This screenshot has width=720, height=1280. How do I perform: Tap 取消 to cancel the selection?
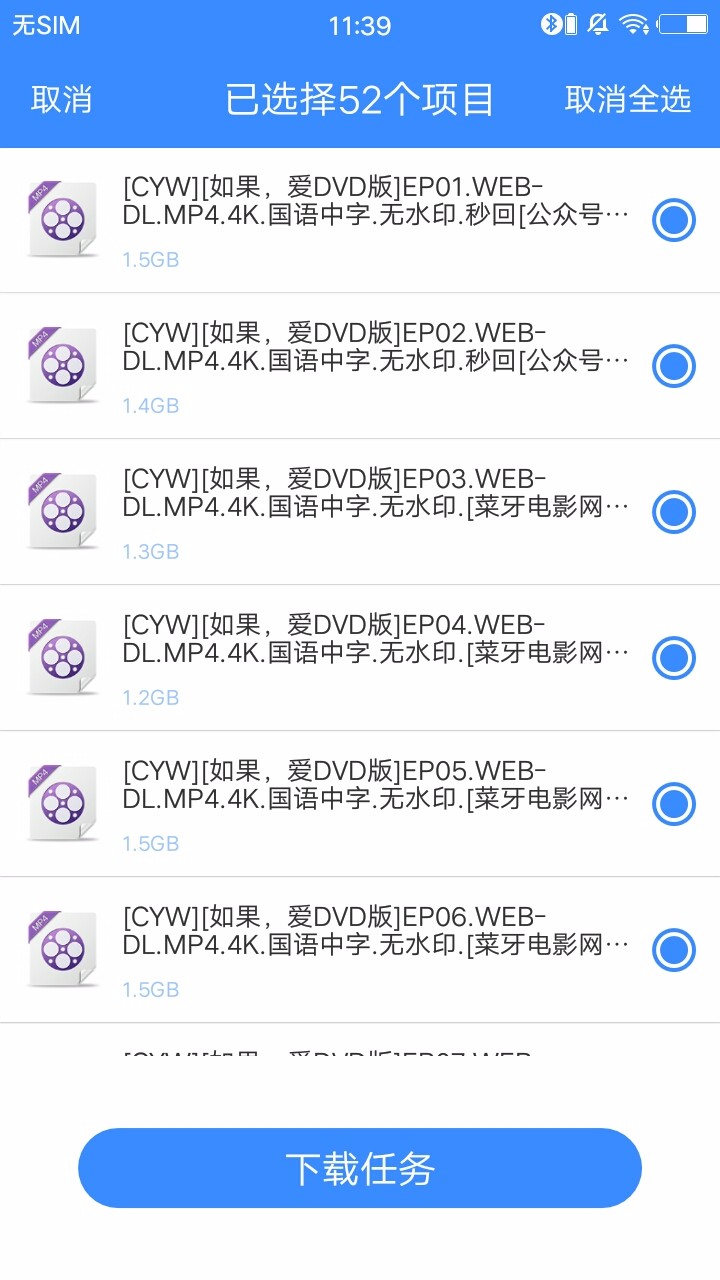tap(61, 99)
